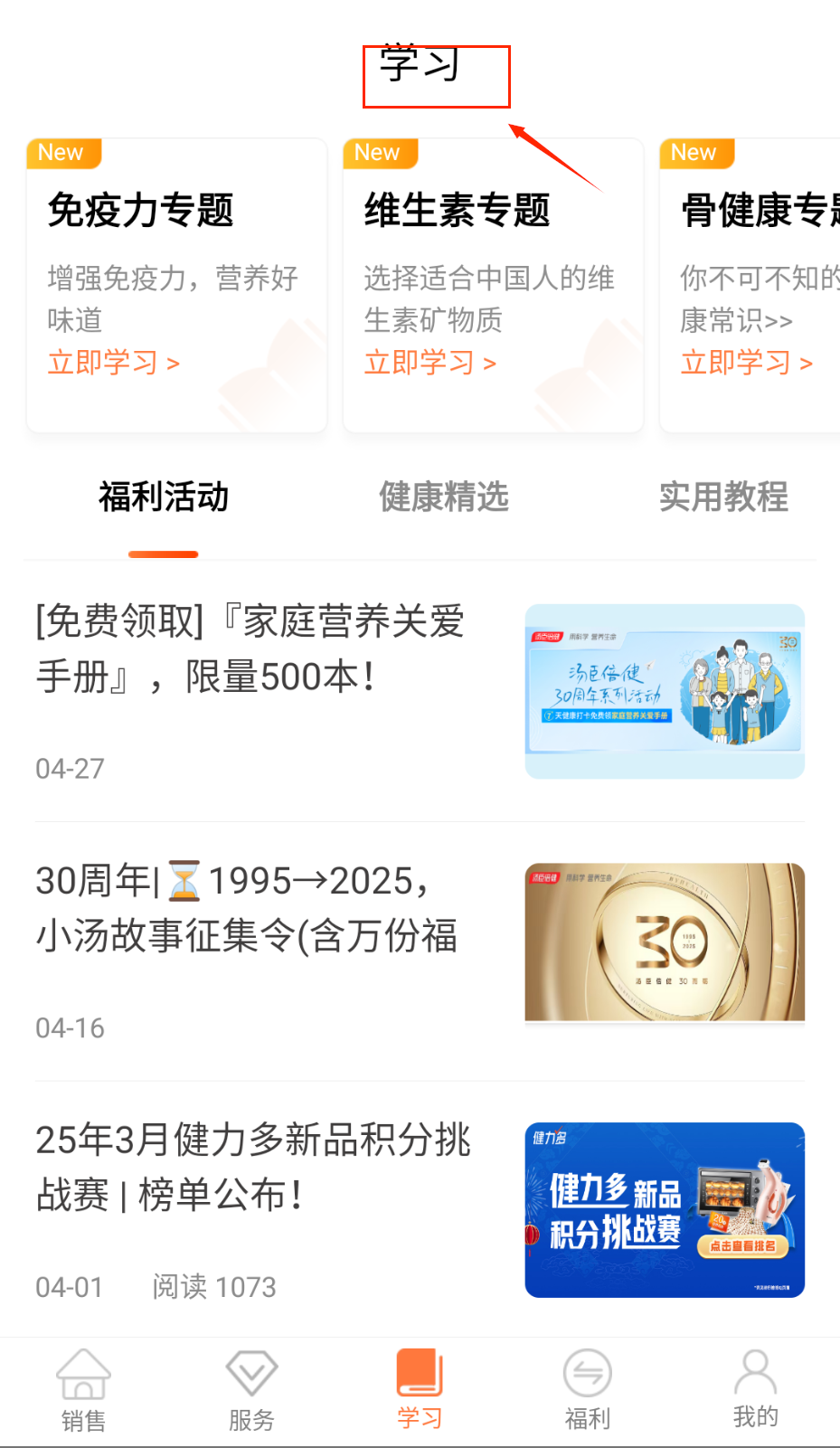The width and height of the screenshot is (840, 1448).
Task: Switch to the 实用教程 tab
Action: click(722, 497)
